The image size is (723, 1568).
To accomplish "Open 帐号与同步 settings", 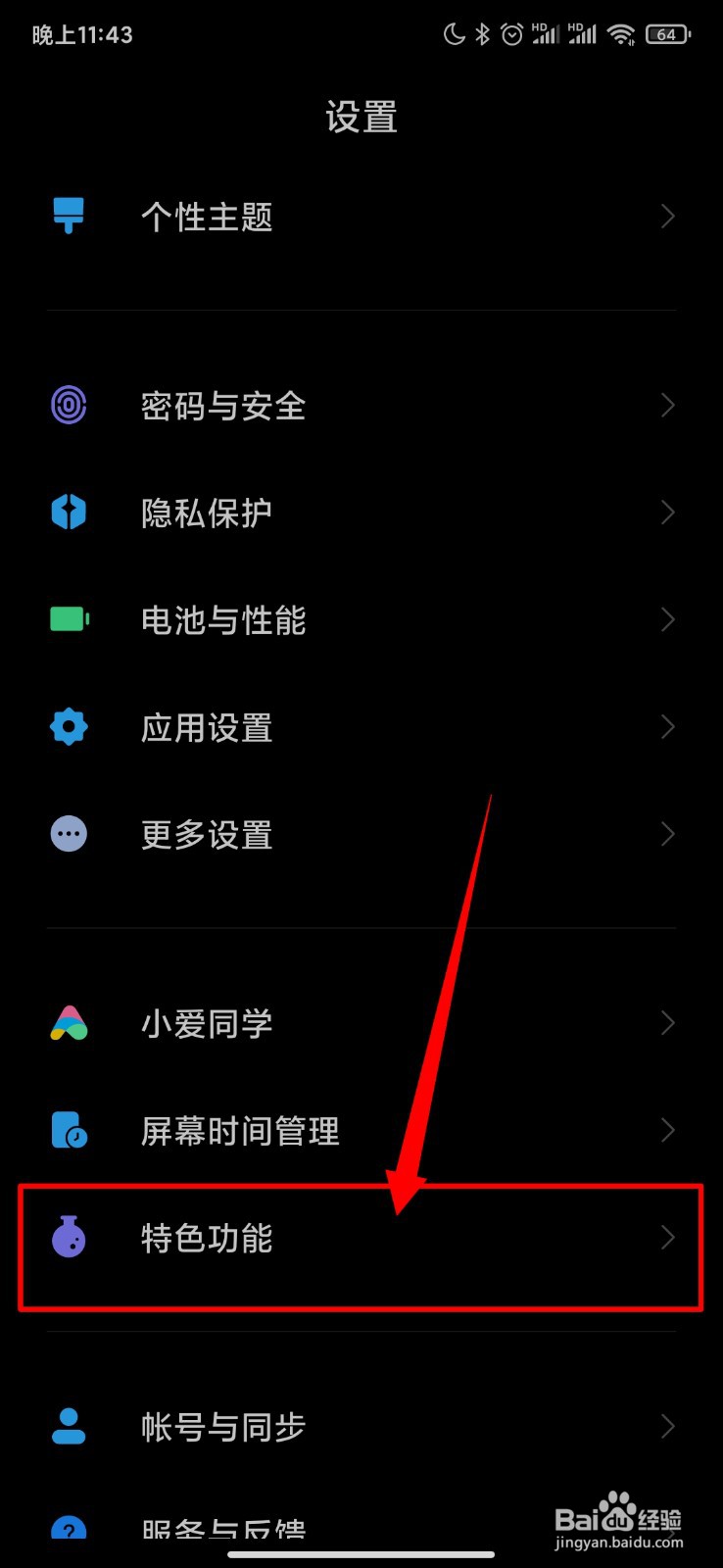I will tap(361, 1428).
